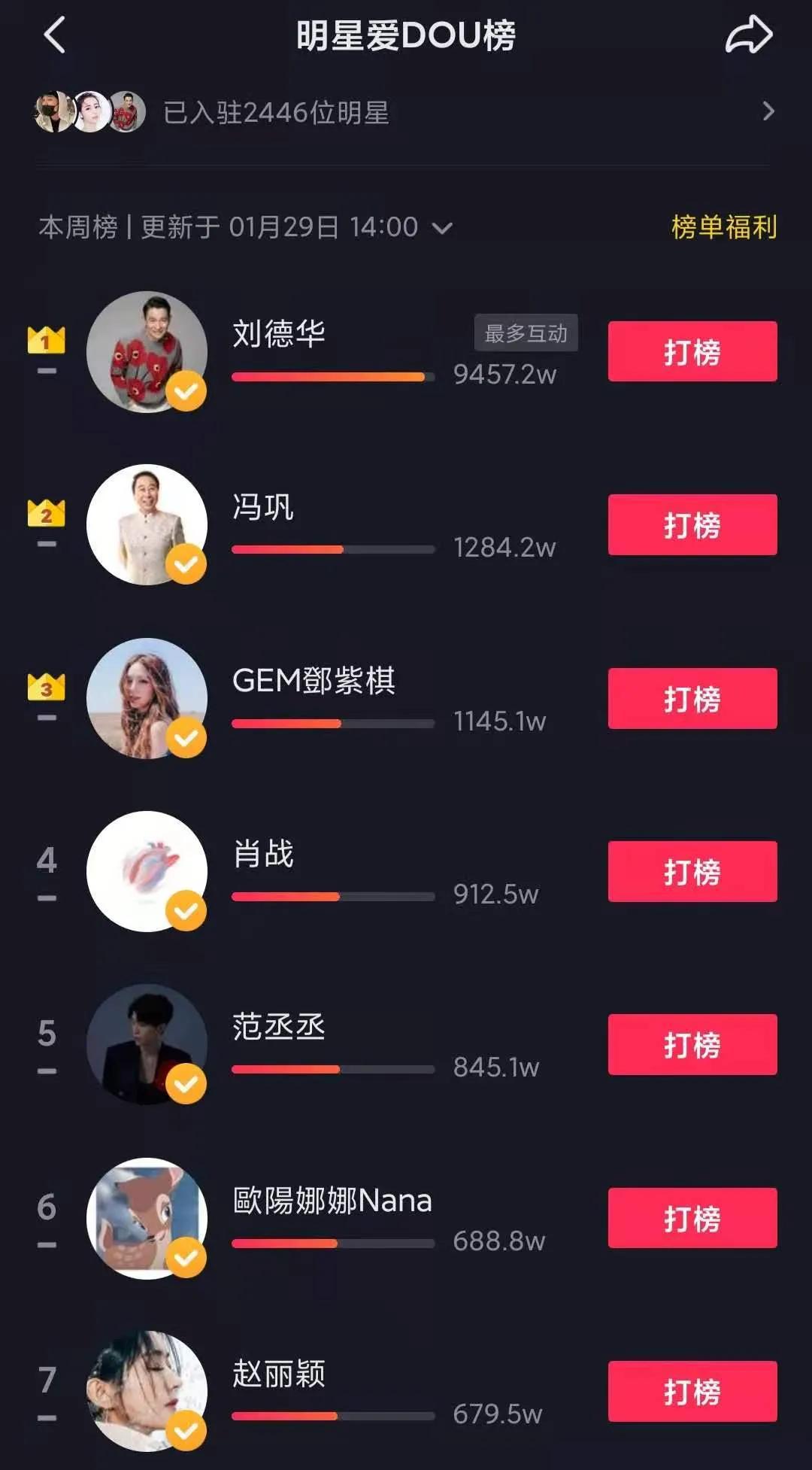The height and width of the screenshot is (1470, 812).
Task: Click GEM鄧紫棋's avatar thumbnail
Action: click(147, 698)
